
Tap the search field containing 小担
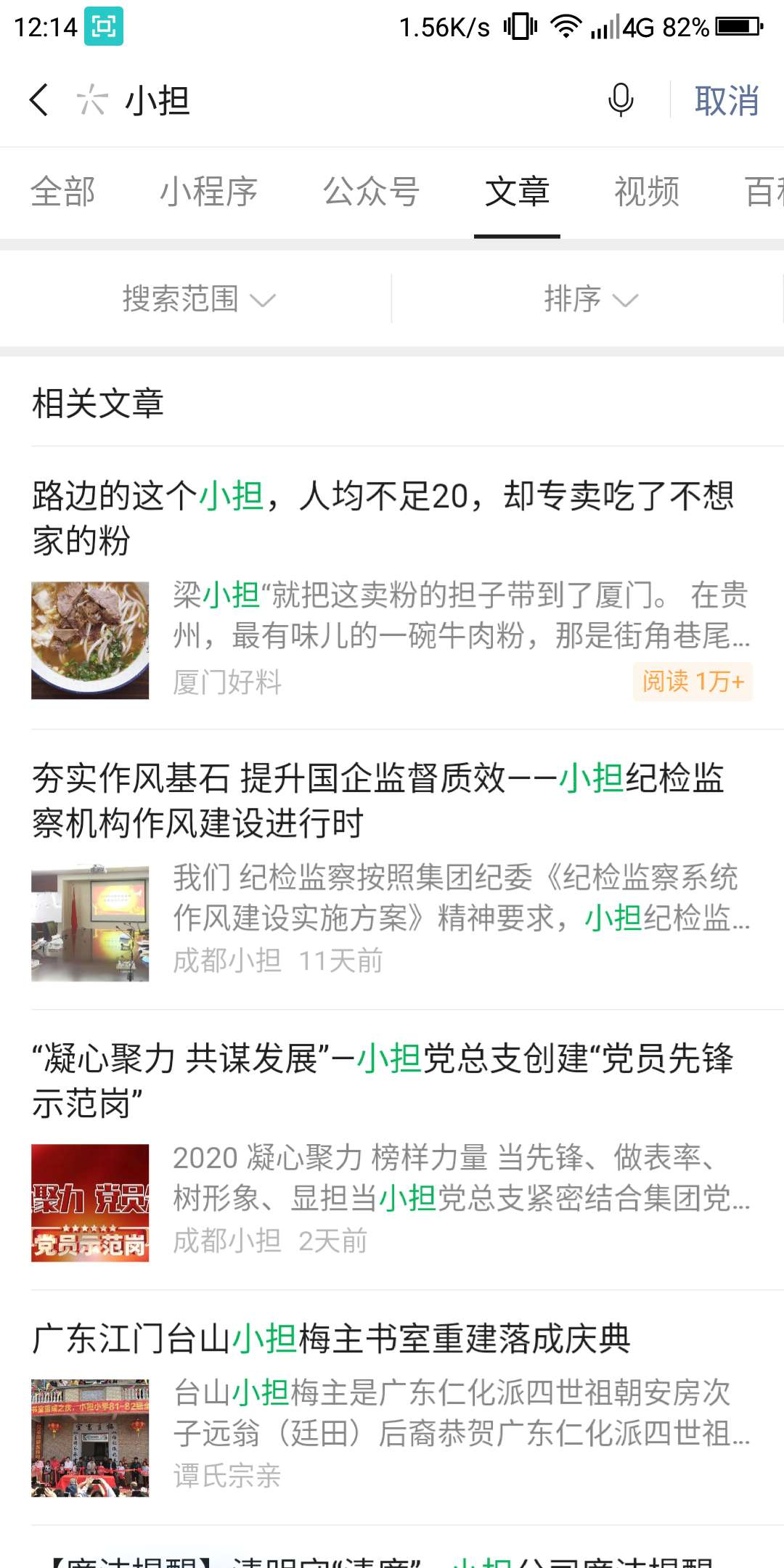[348, 100]
